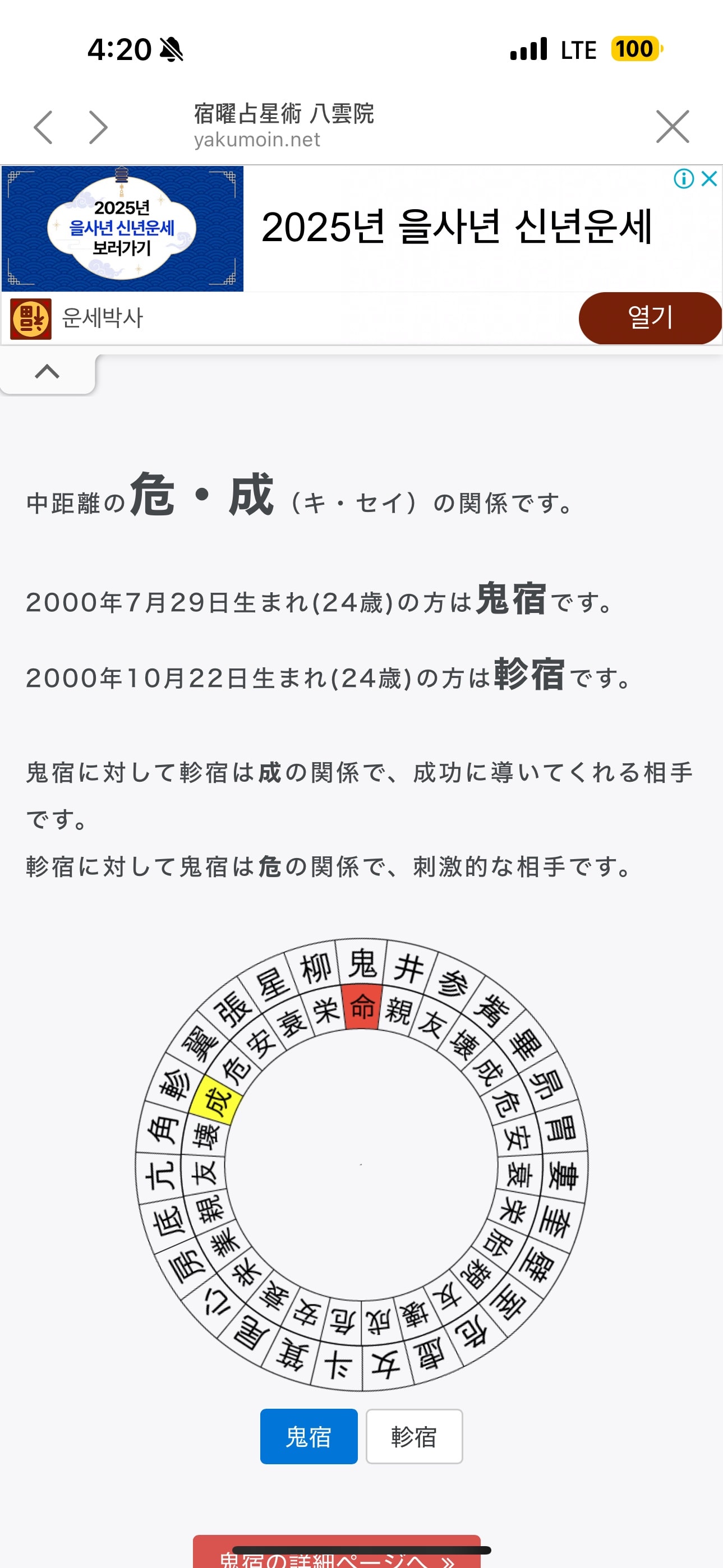Open the ad info icon

coord(683,178)
